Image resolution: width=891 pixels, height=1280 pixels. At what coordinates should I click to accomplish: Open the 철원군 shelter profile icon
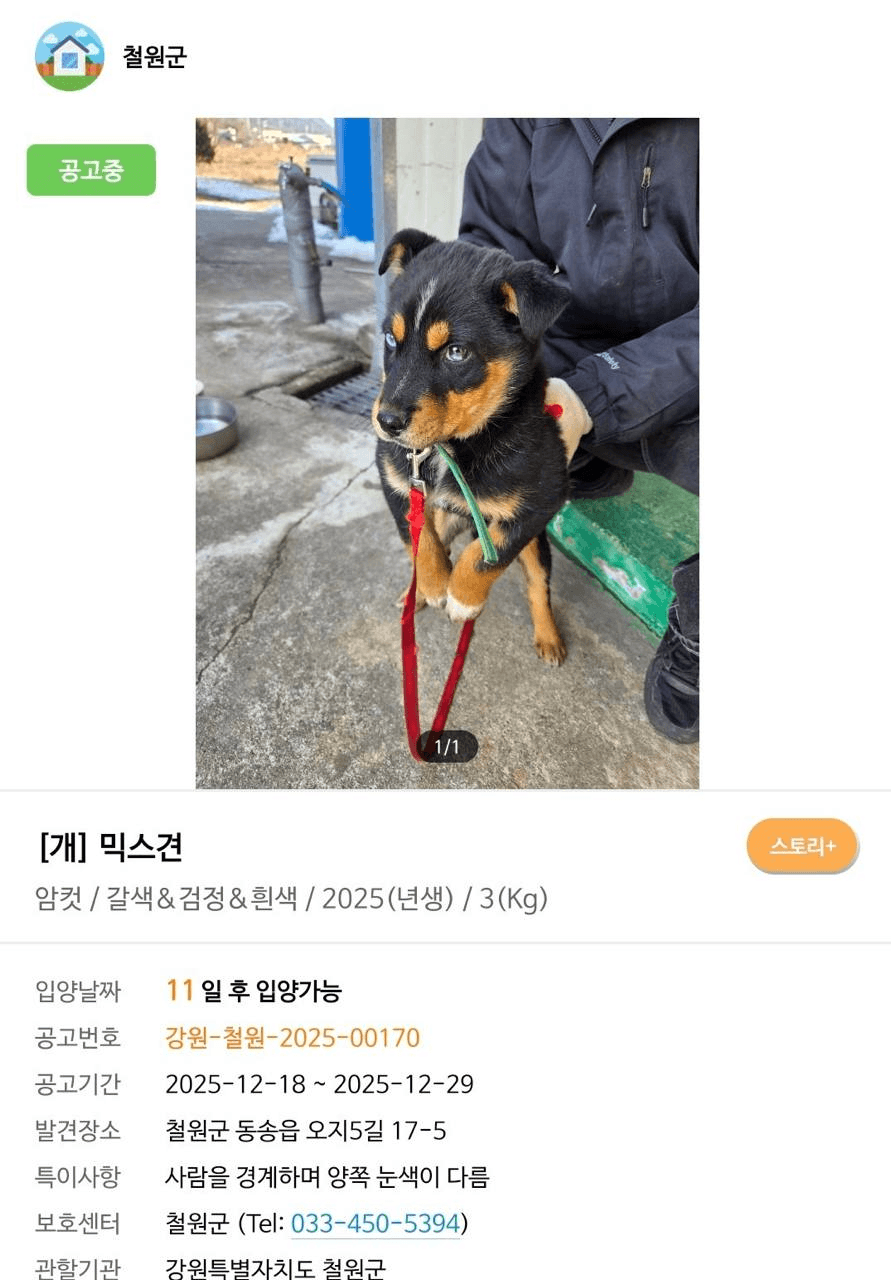pyautogui.click(x=69, y=57)
